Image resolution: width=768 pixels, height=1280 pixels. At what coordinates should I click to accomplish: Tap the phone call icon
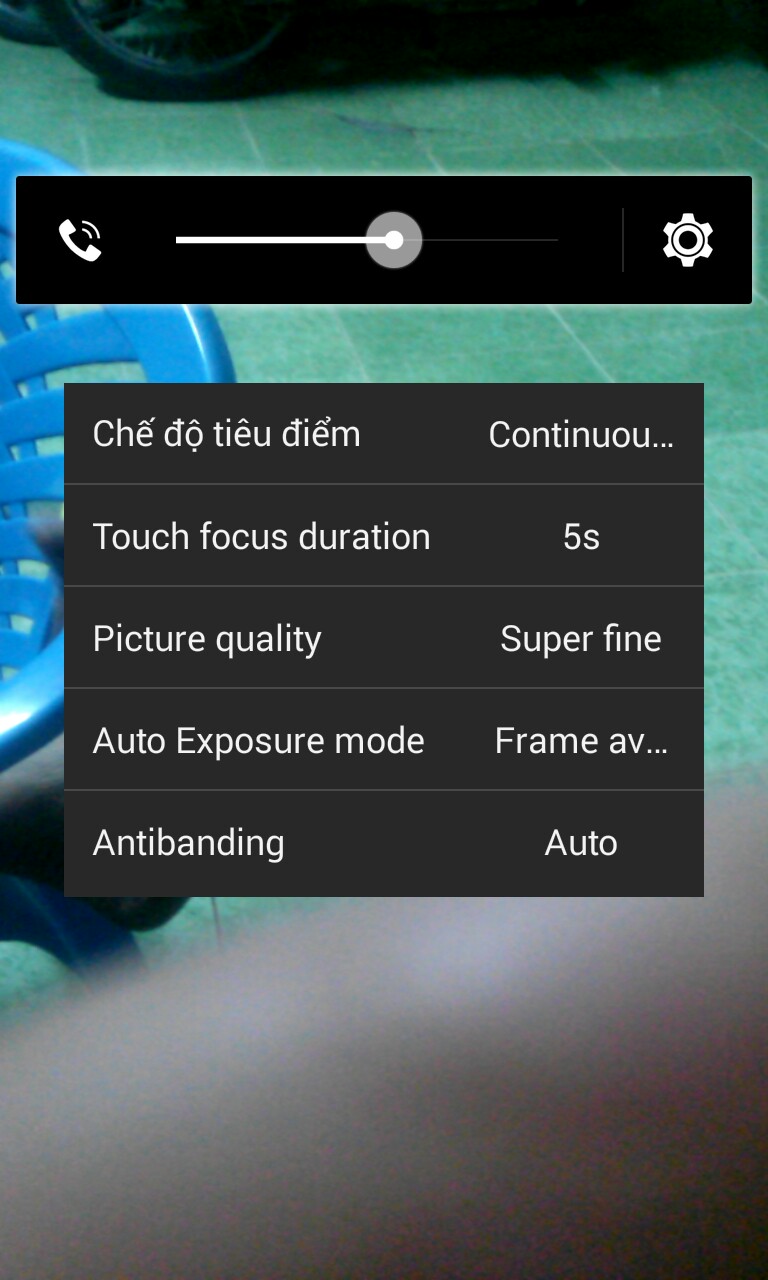[x=80, y=240]
